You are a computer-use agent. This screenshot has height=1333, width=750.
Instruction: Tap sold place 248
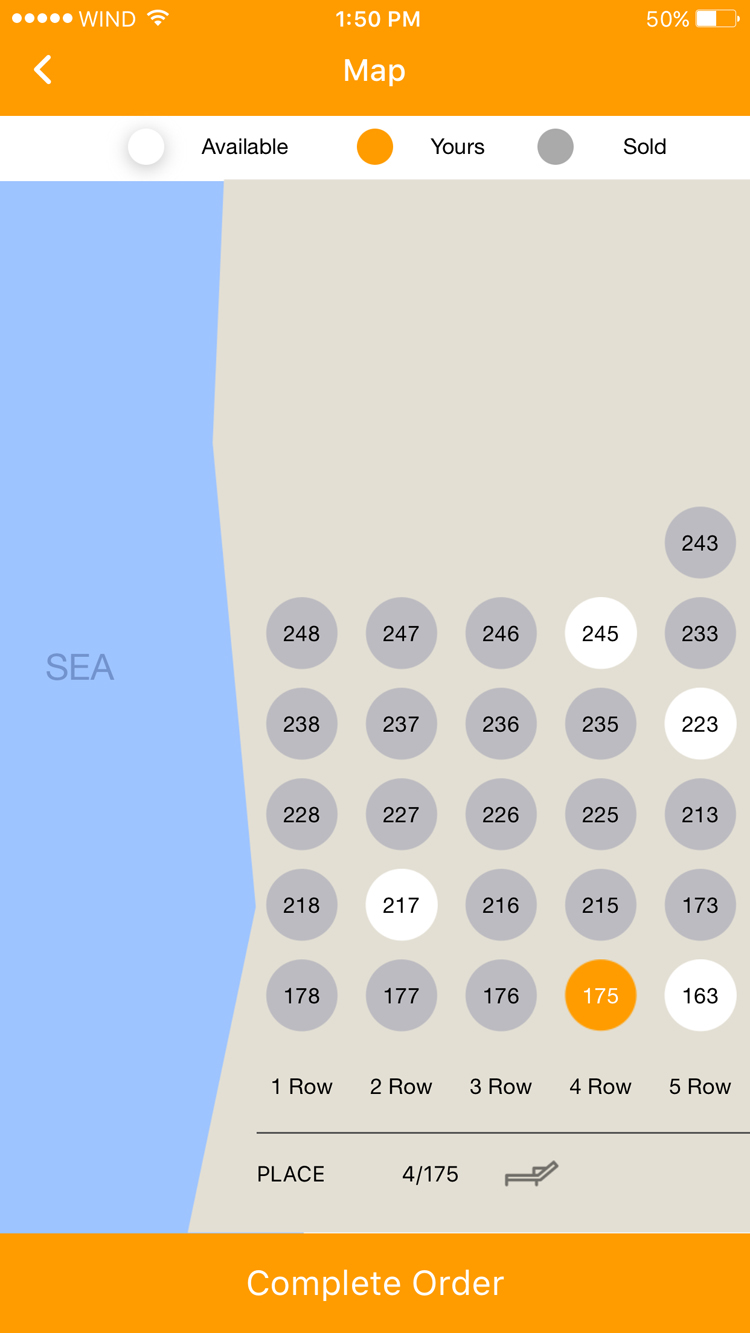[x=301, y=633]
